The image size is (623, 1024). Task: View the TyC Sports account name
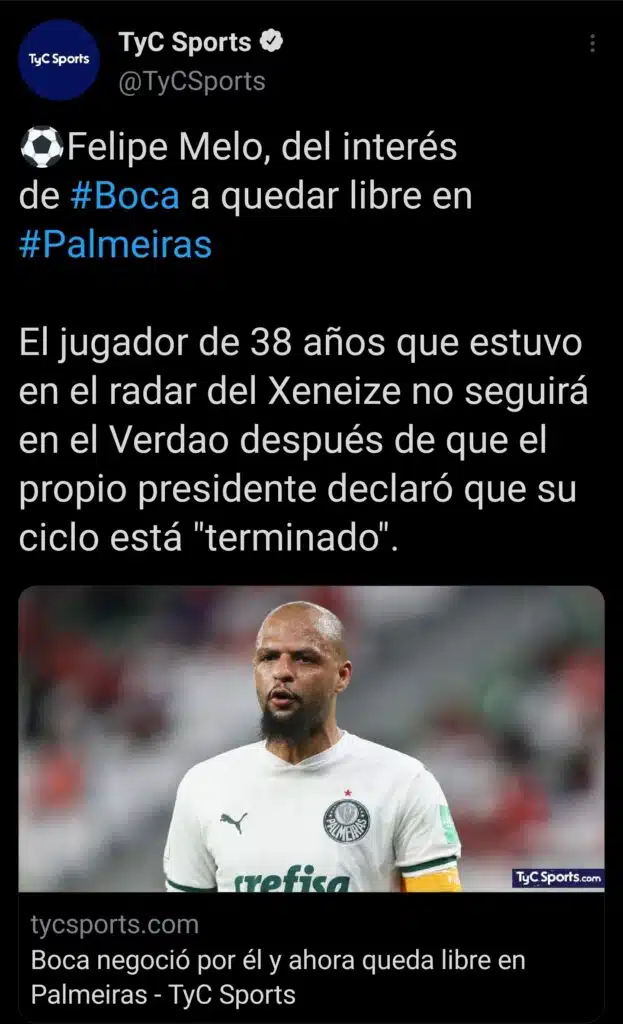(x=185, y=42)
